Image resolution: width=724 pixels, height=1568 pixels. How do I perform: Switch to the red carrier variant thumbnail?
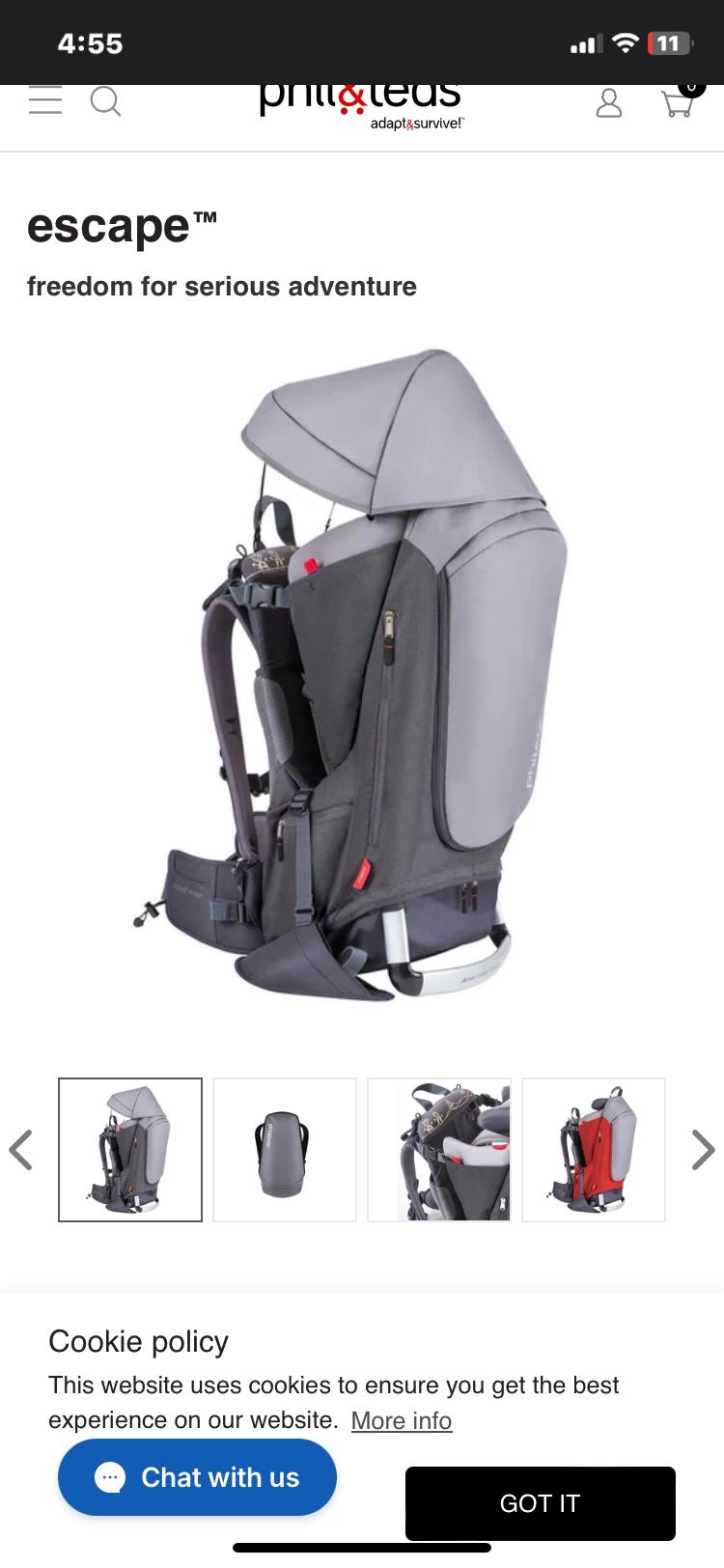[x=593, y=1149]
